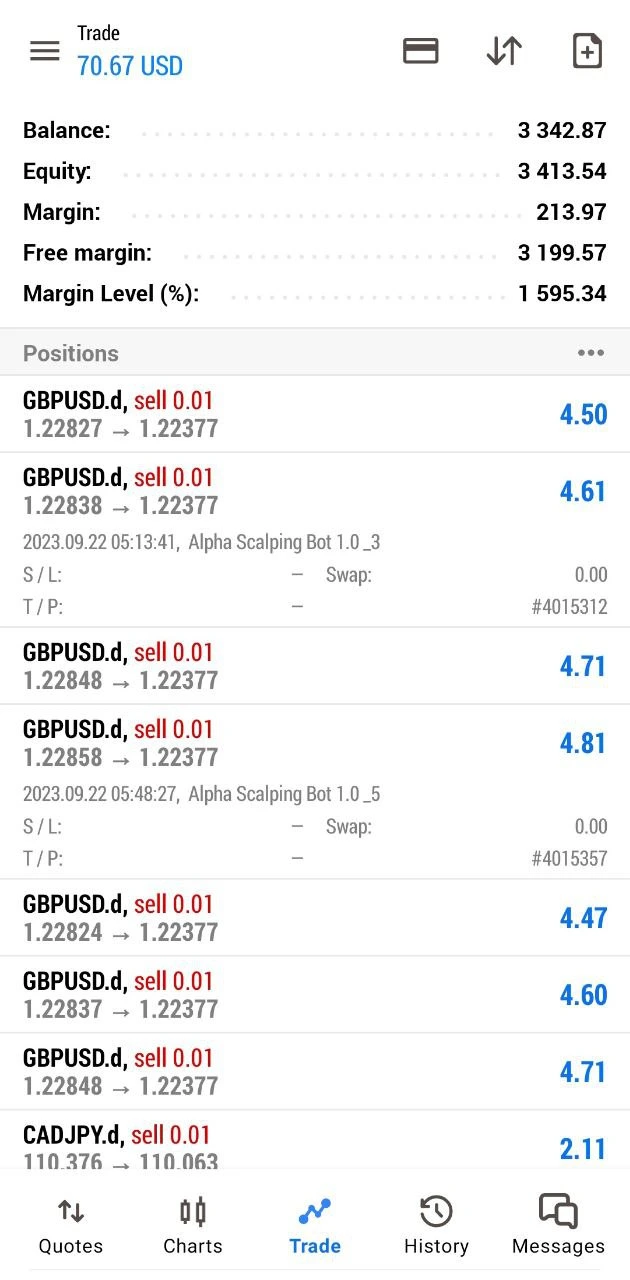Go to the History tab

click(436, 1225)
